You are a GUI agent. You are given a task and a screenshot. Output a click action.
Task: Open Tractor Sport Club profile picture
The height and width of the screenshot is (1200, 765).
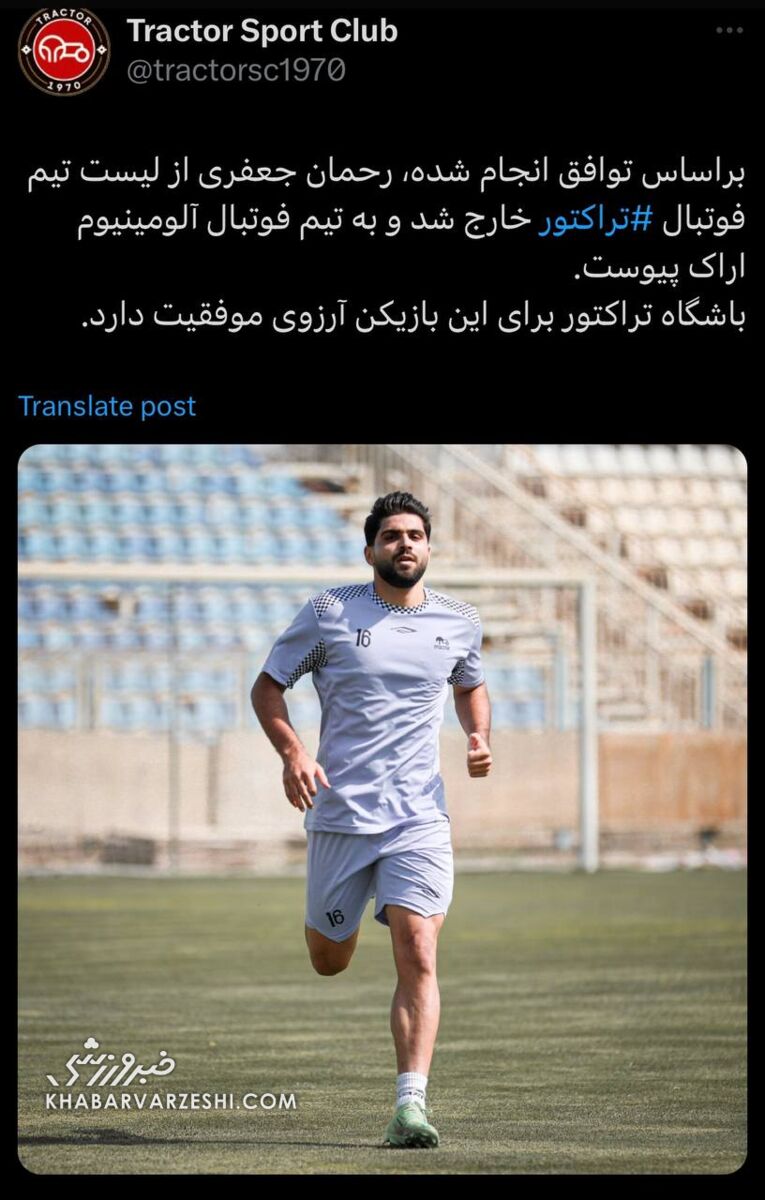tap(64, 51)
